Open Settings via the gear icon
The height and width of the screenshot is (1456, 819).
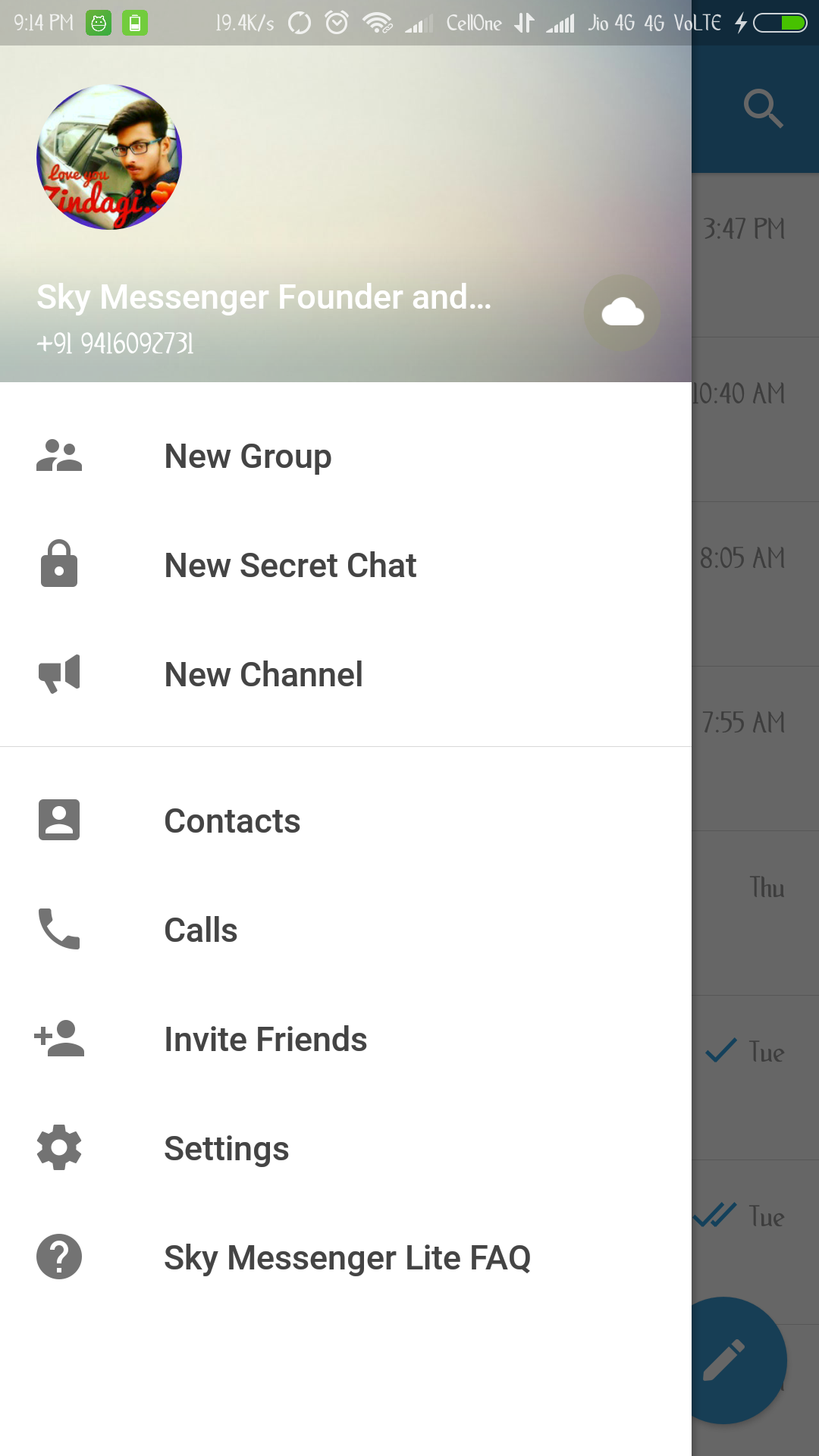pos(58,1147)
